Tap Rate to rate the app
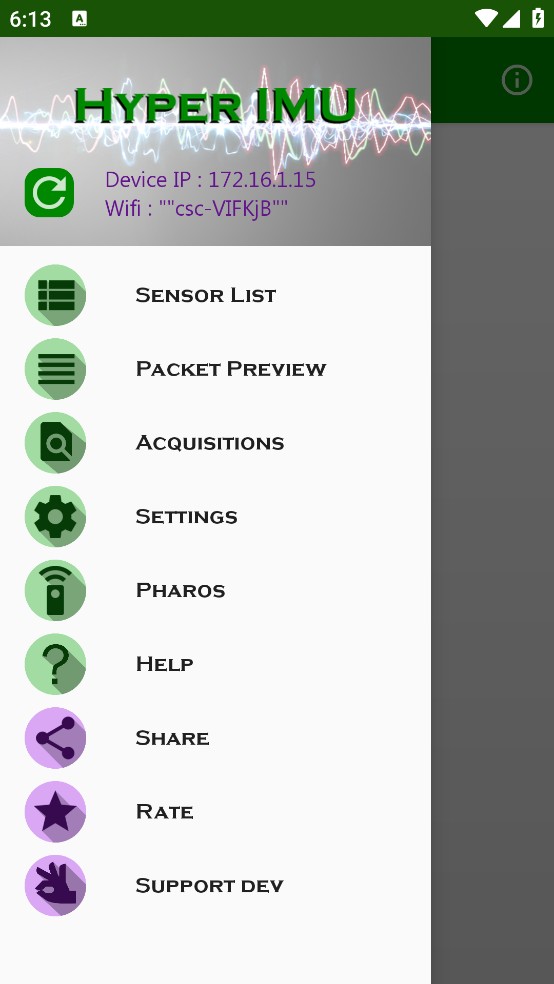Viewport: 554px width, 984px height. tap(215, 812)
